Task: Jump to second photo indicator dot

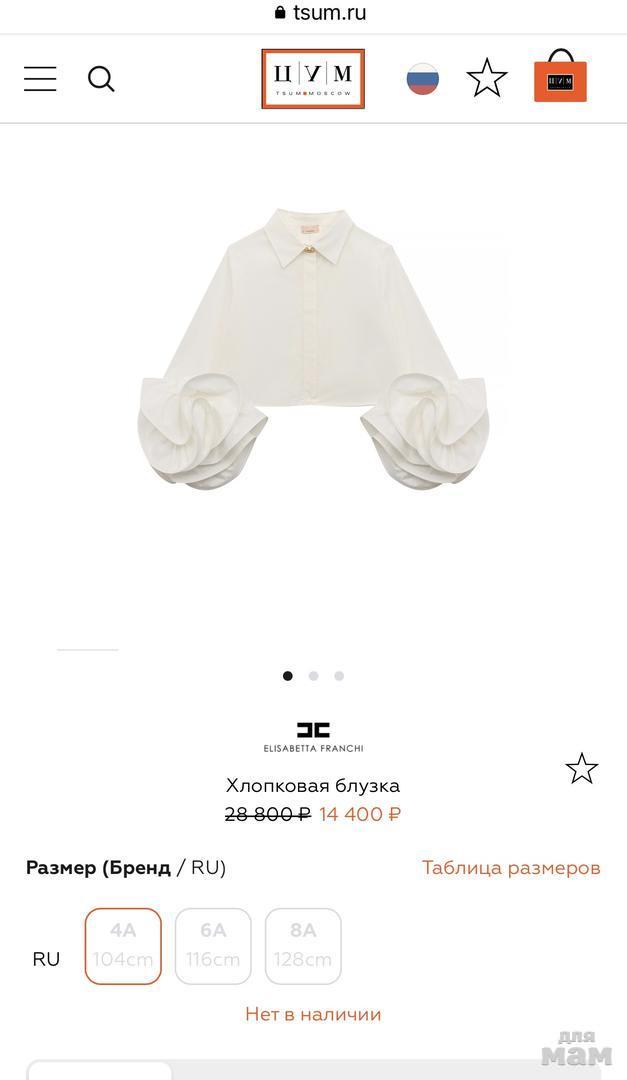Action: 313,676
